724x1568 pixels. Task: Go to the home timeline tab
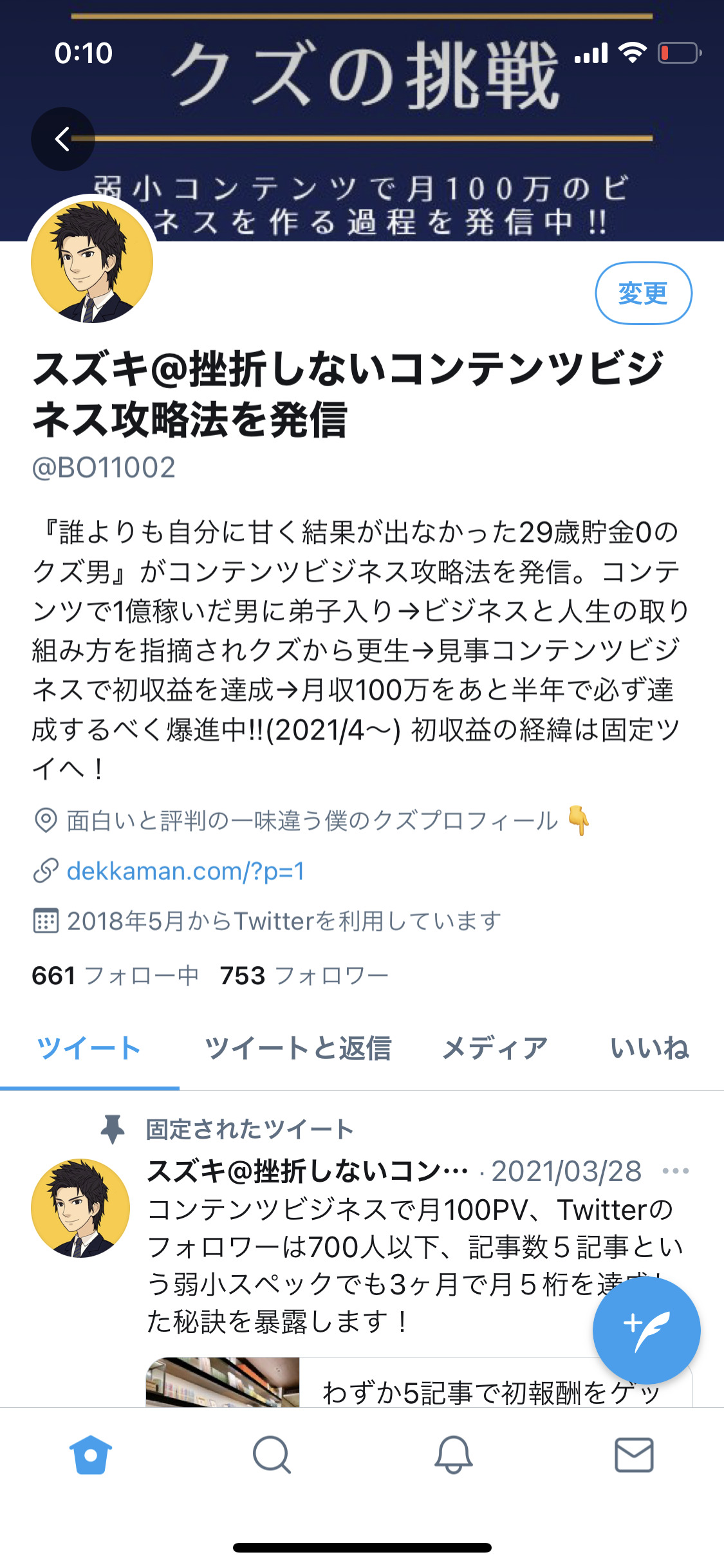(91, 1455)
